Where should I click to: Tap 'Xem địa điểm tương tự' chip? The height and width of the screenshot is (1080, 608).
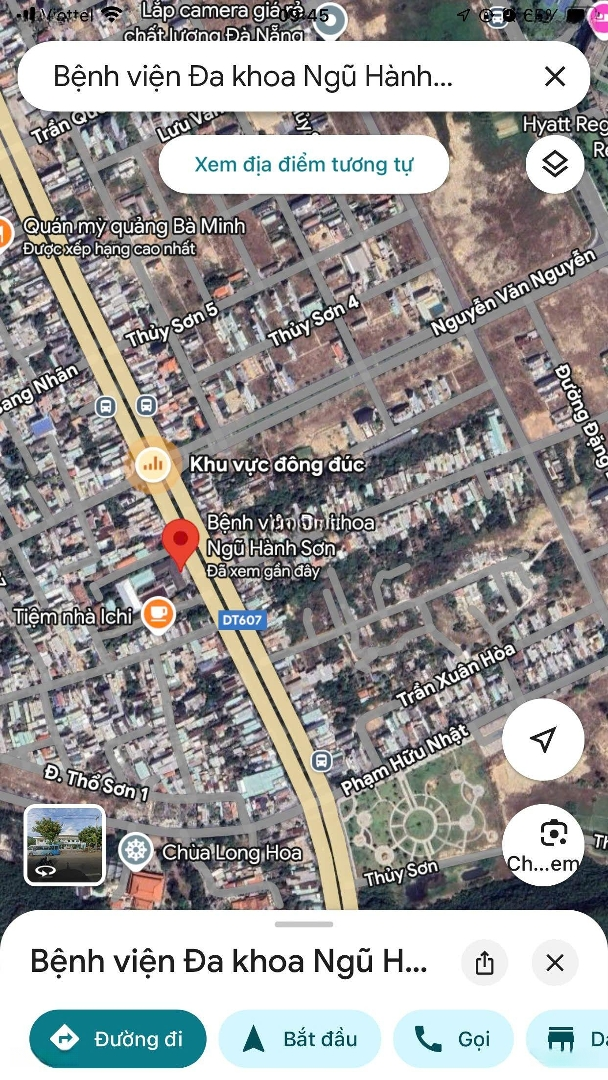click(304, 165)
